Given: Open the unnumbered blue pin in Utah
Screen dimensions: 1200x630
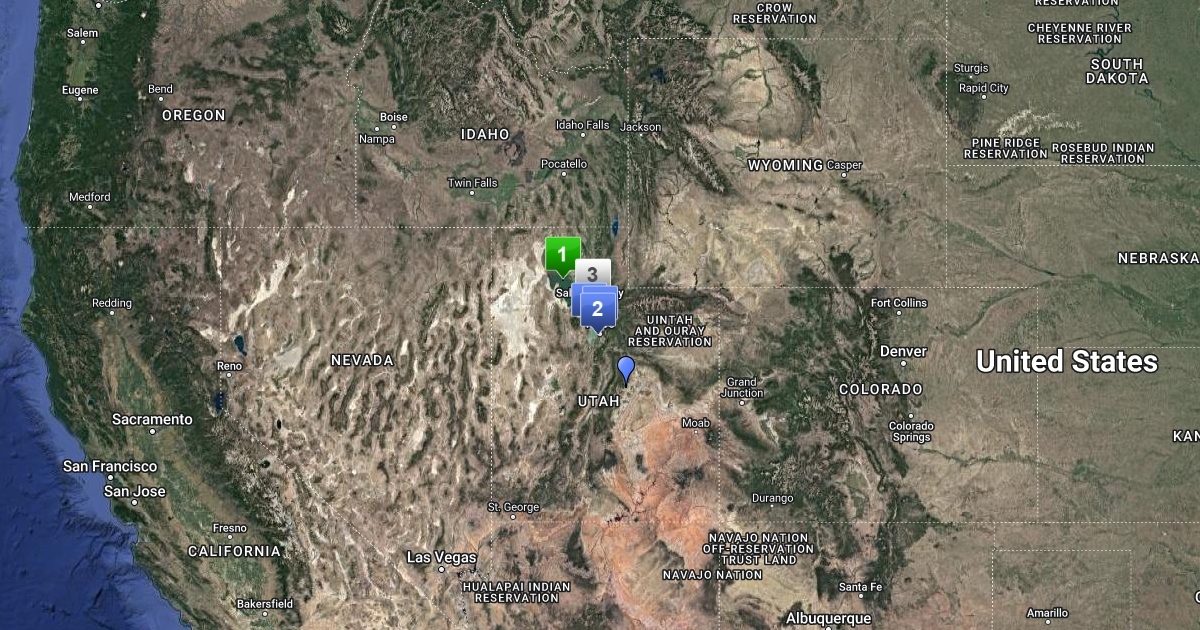Looking at the screenshot, I should pos(627,369).
